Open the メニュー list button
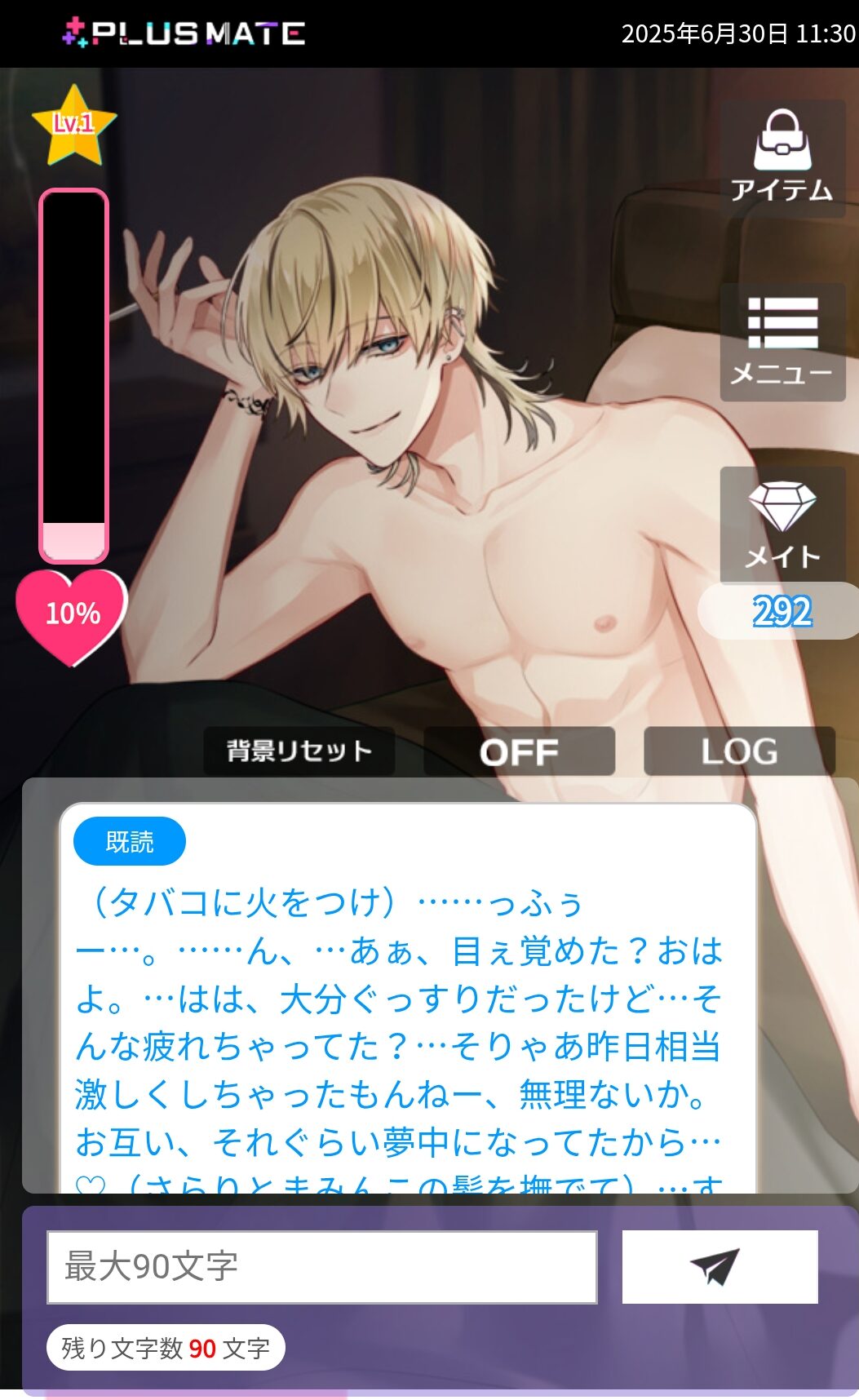This screenshot has height=1400, width=859. (x=782, y=342)
